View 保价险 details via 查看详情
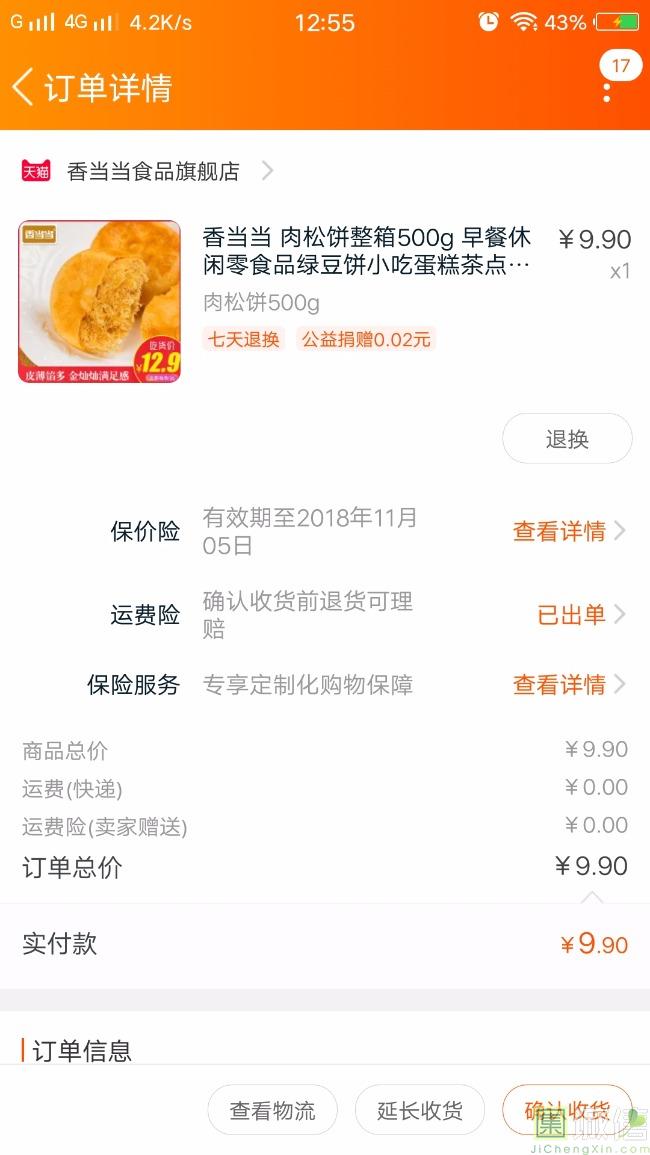 click(x=568, y=531)
